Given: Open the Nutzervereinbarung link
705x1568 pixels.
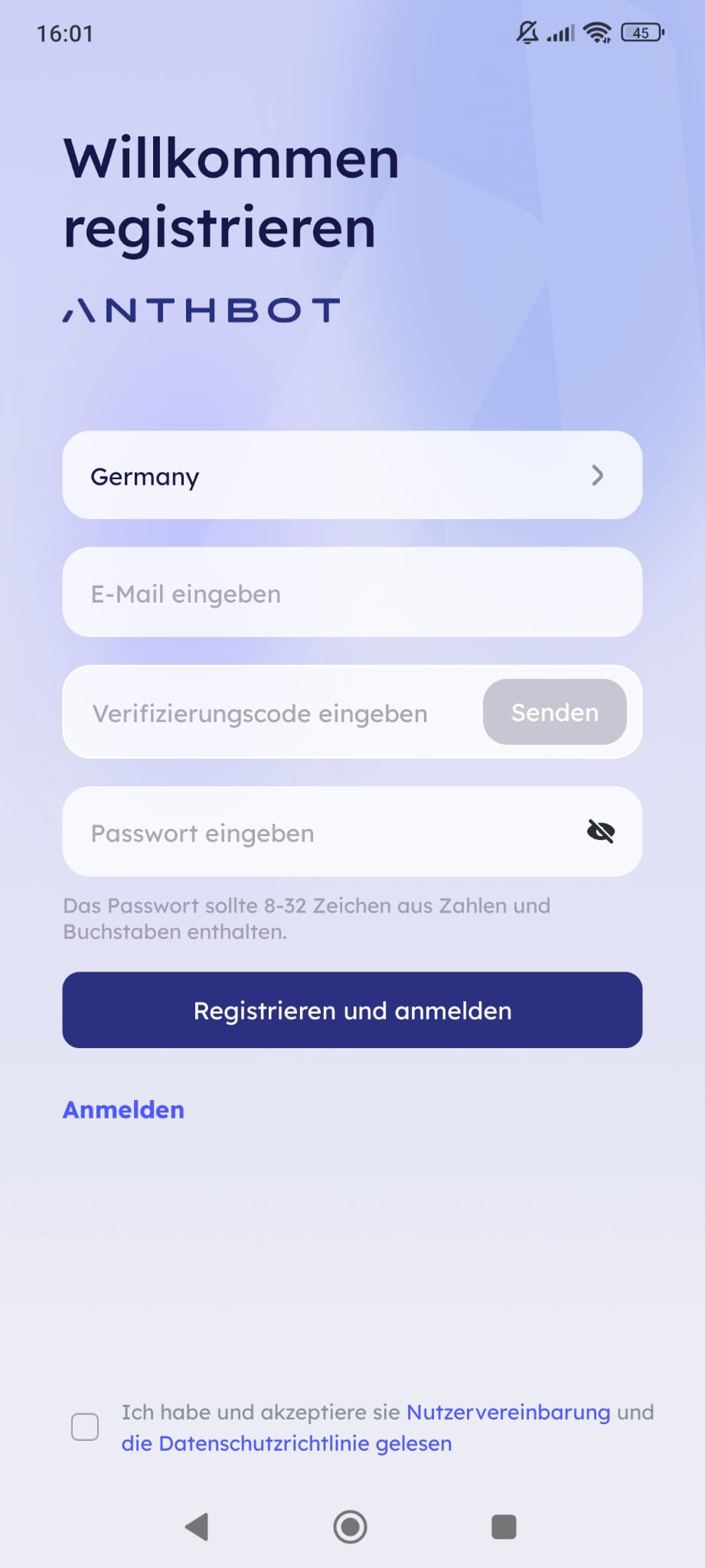Looking at the screenshot, I should coord(508,1412).
